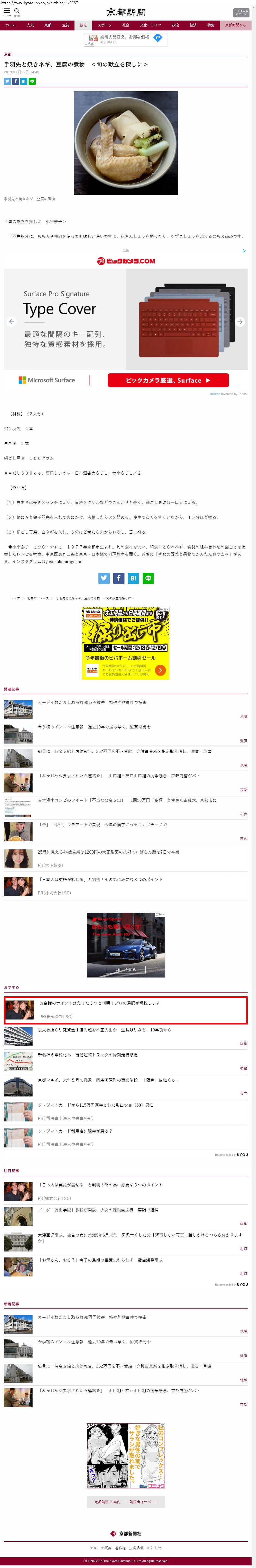Viewport: 256px width, 1568px height.
Task: Open 京都マルイ closure article
Action: pyautogui.click(x=109, y=1080)
